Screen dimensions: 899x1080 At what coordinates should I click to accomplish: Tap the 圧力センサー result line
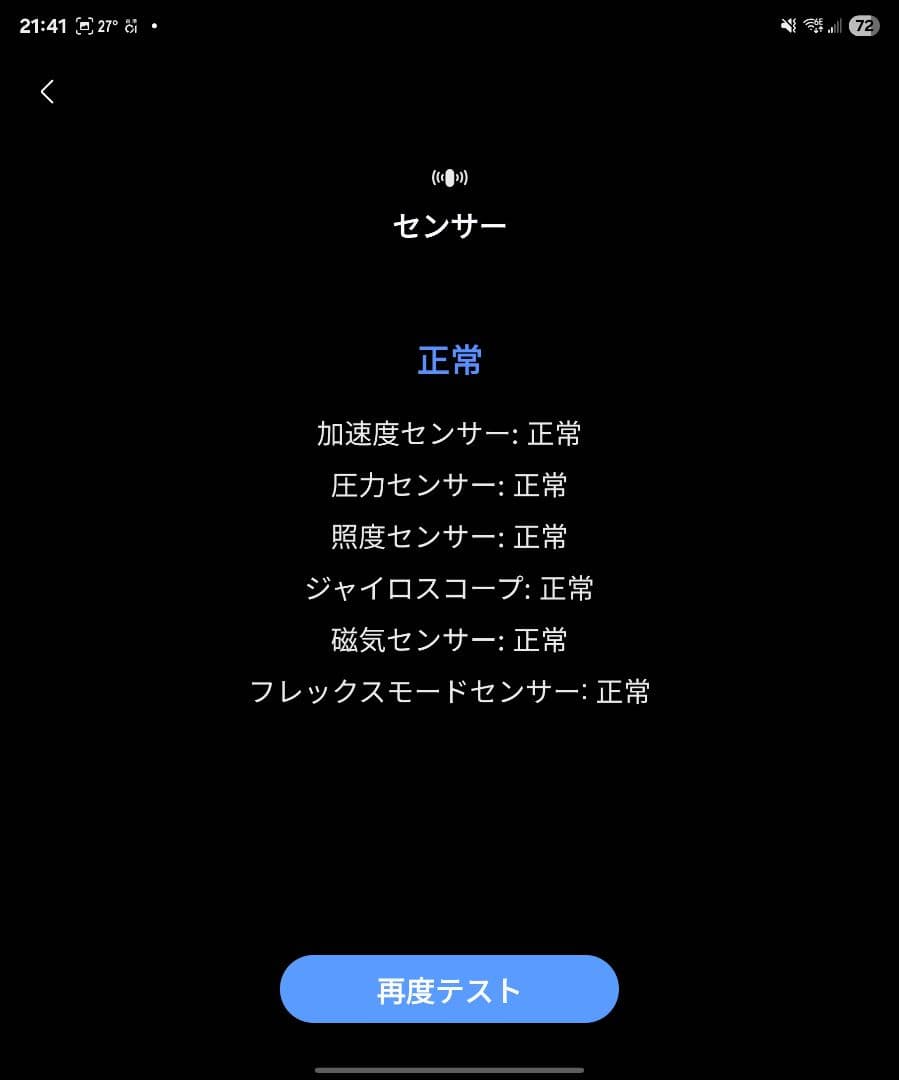(449, 486)
